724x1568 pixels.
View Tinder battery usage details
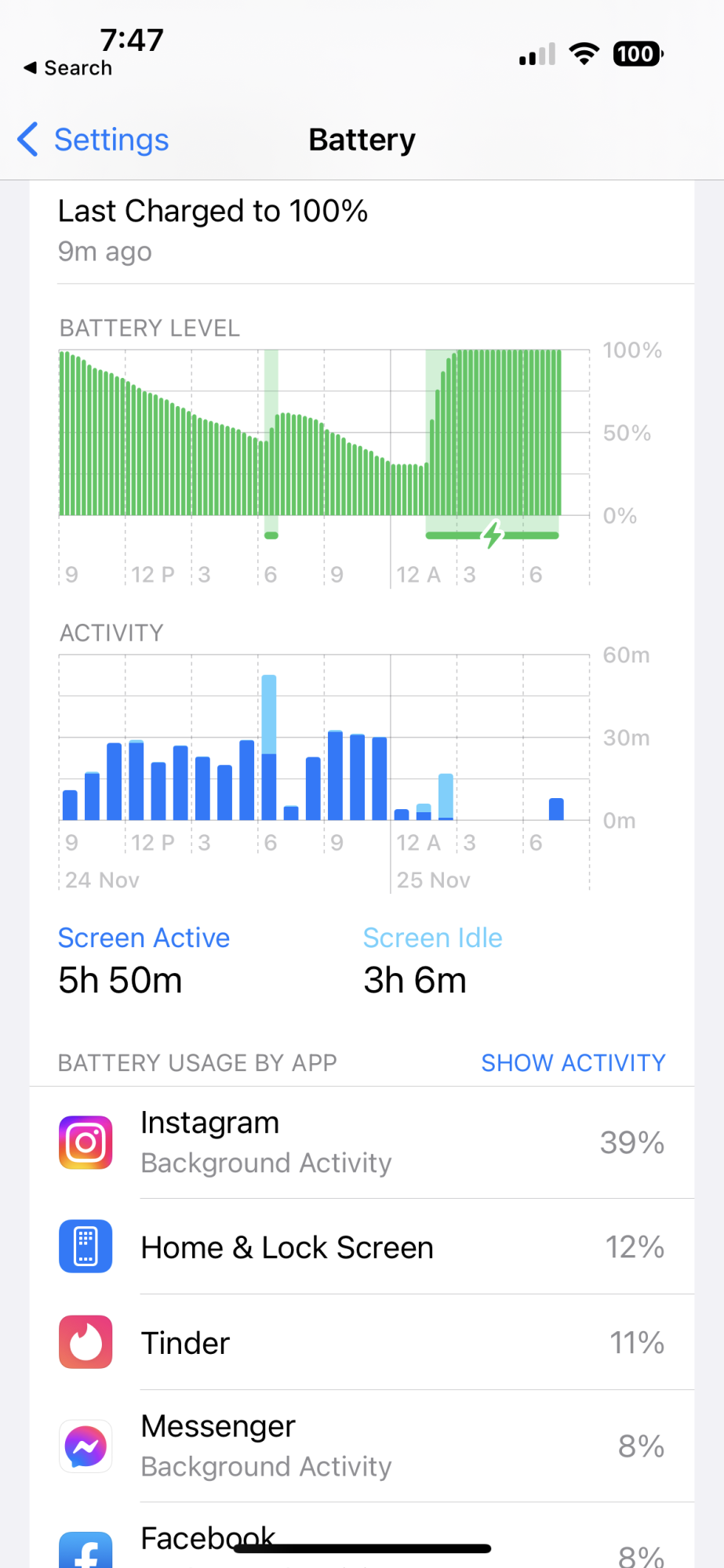(361, 1342)
